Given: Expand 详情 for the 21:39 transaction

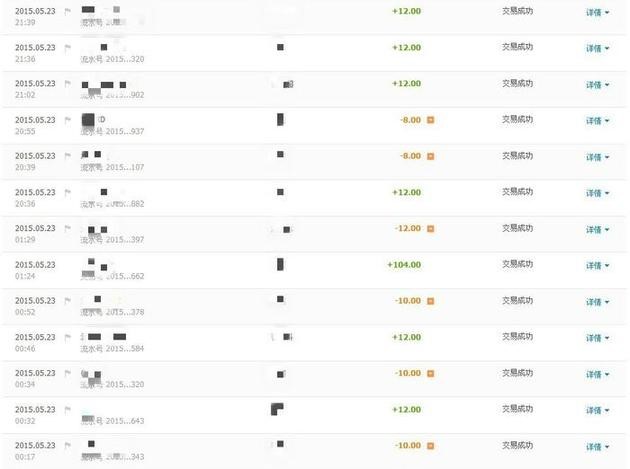Looking at the screenshot, I should [597, 13].
